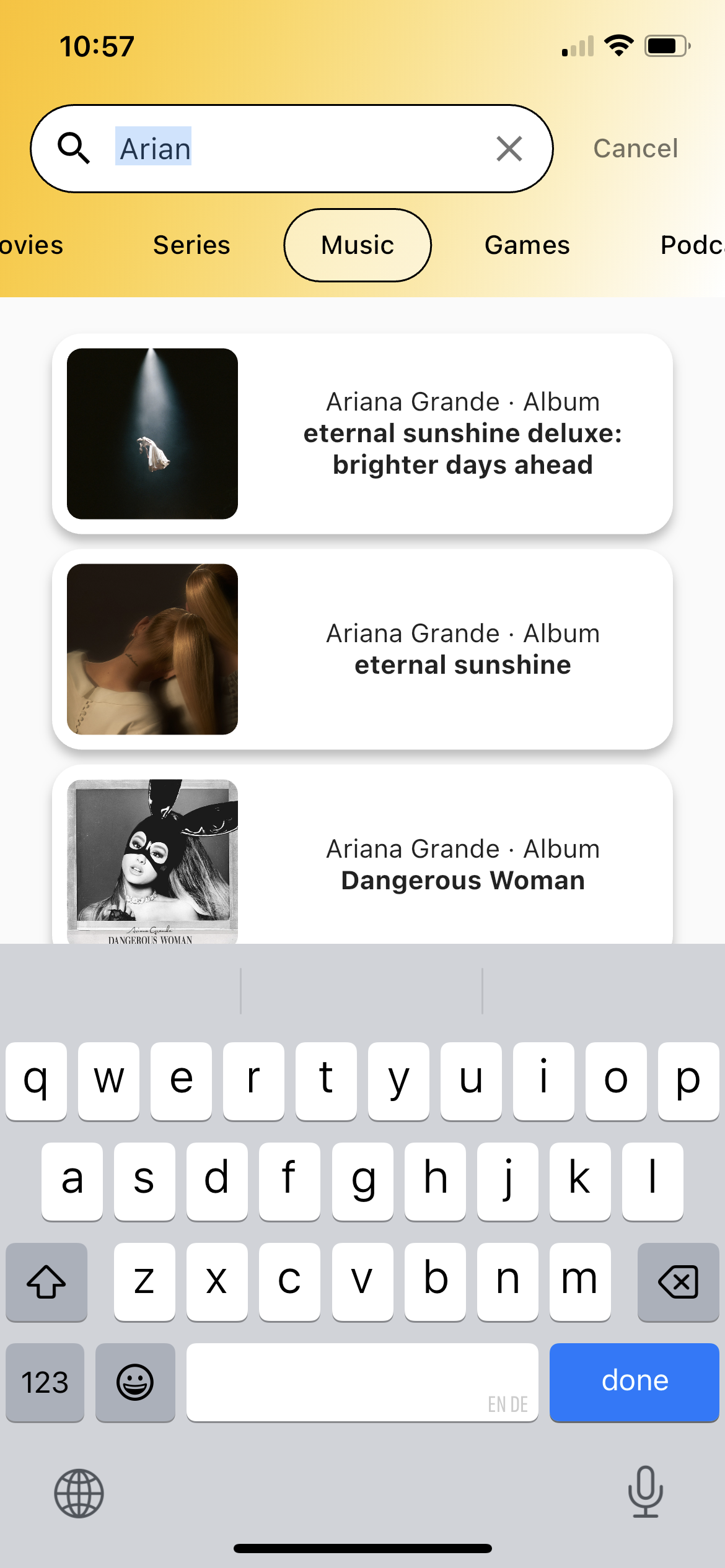The image size is (725, 1568).
Task: Switch to the Series tab
Action: pos(190,245)
